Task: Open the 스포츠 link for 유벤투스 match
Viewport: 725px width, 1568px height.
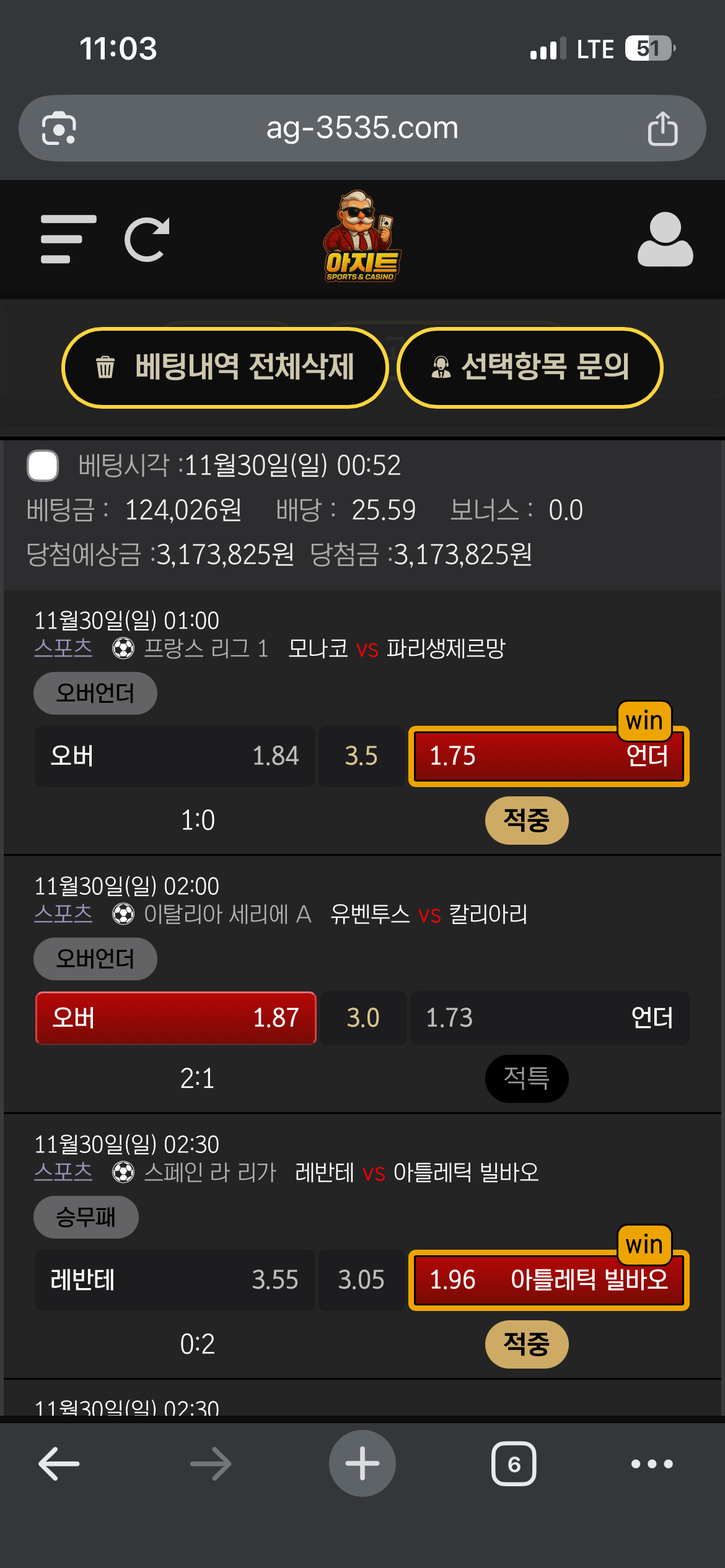Action: pyautogui.click(x=63, y=914)
